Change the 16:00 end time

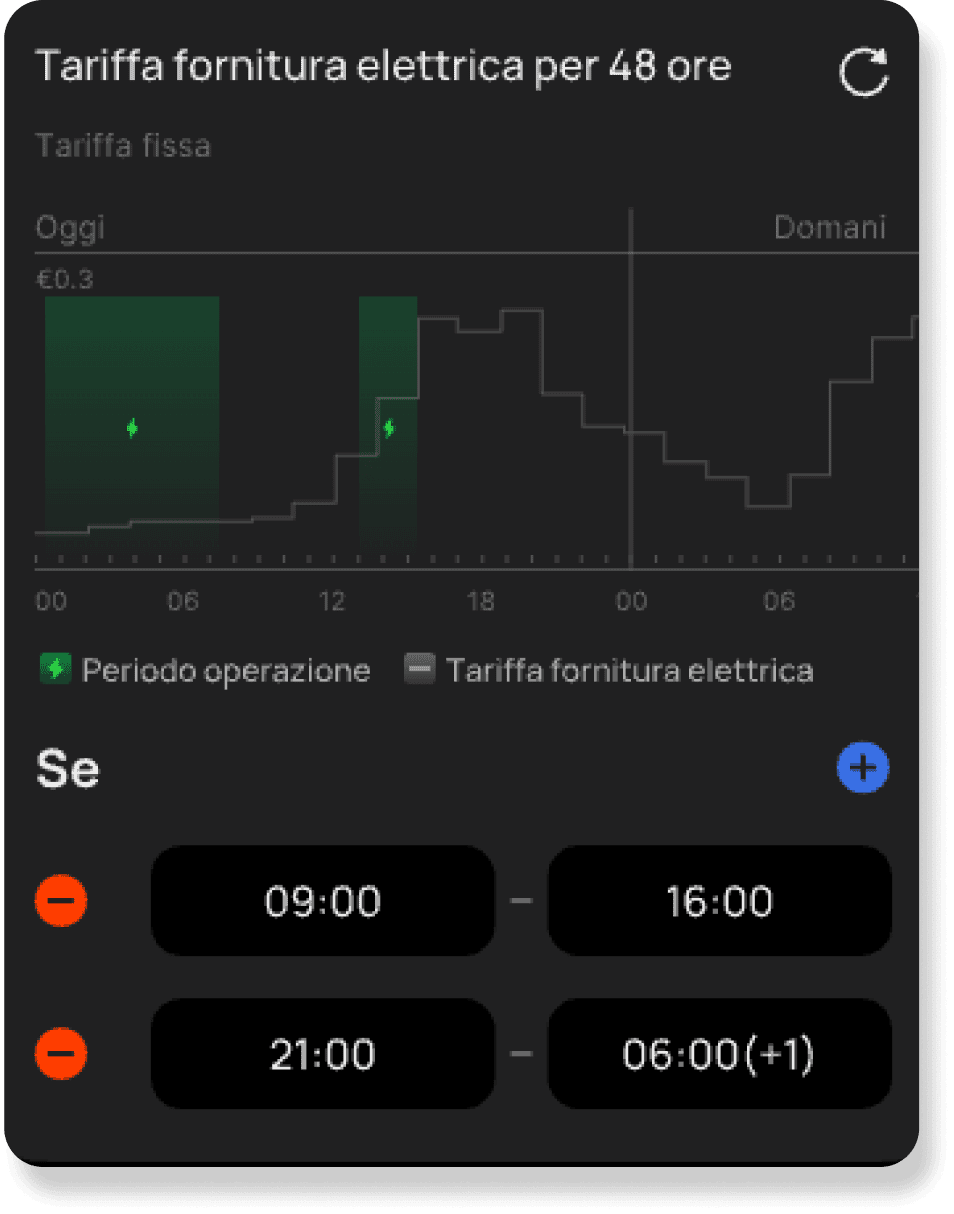[719, 901]
